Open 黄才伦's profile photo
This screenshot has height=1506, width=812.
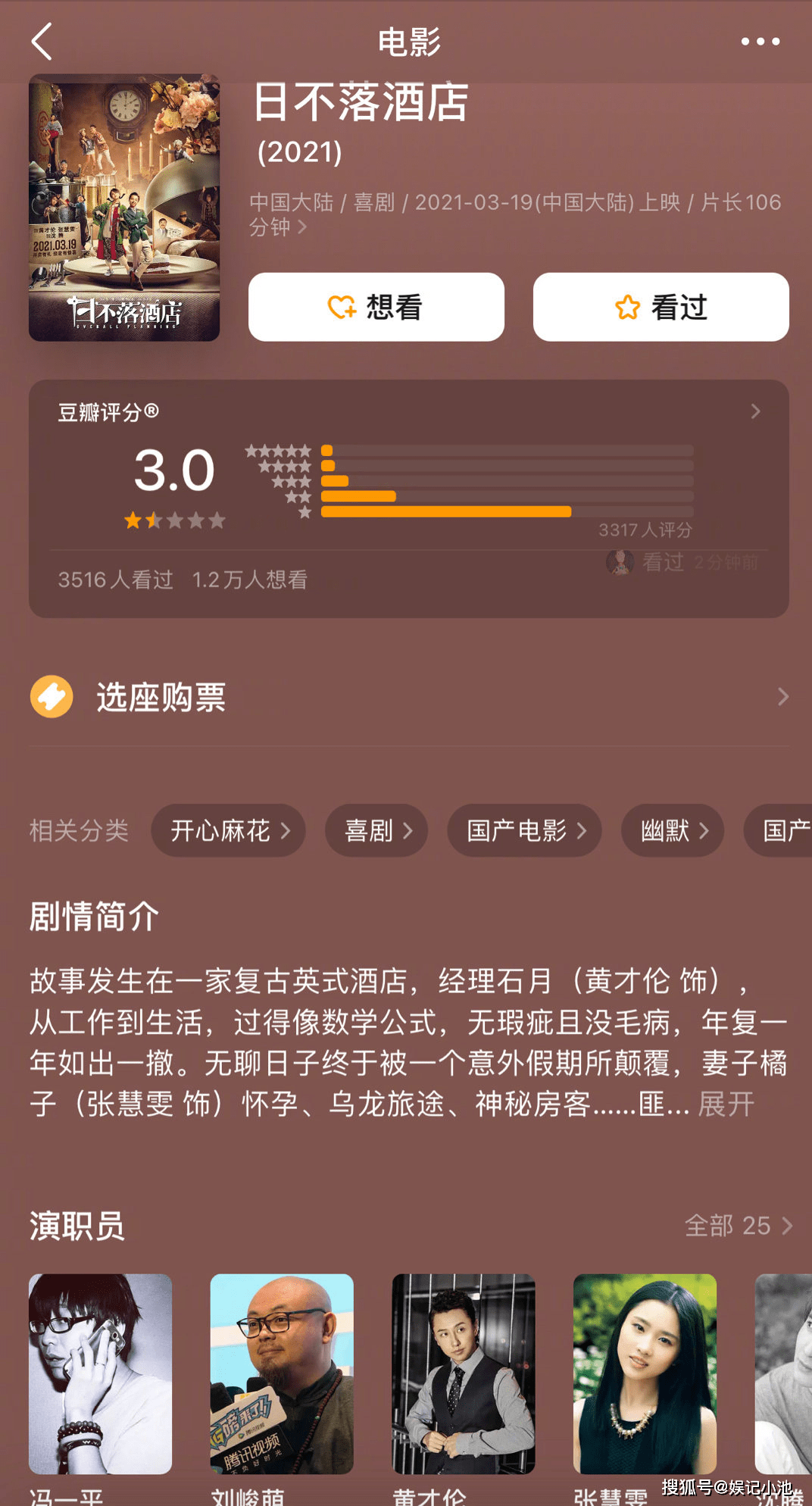pos(464,1373)
